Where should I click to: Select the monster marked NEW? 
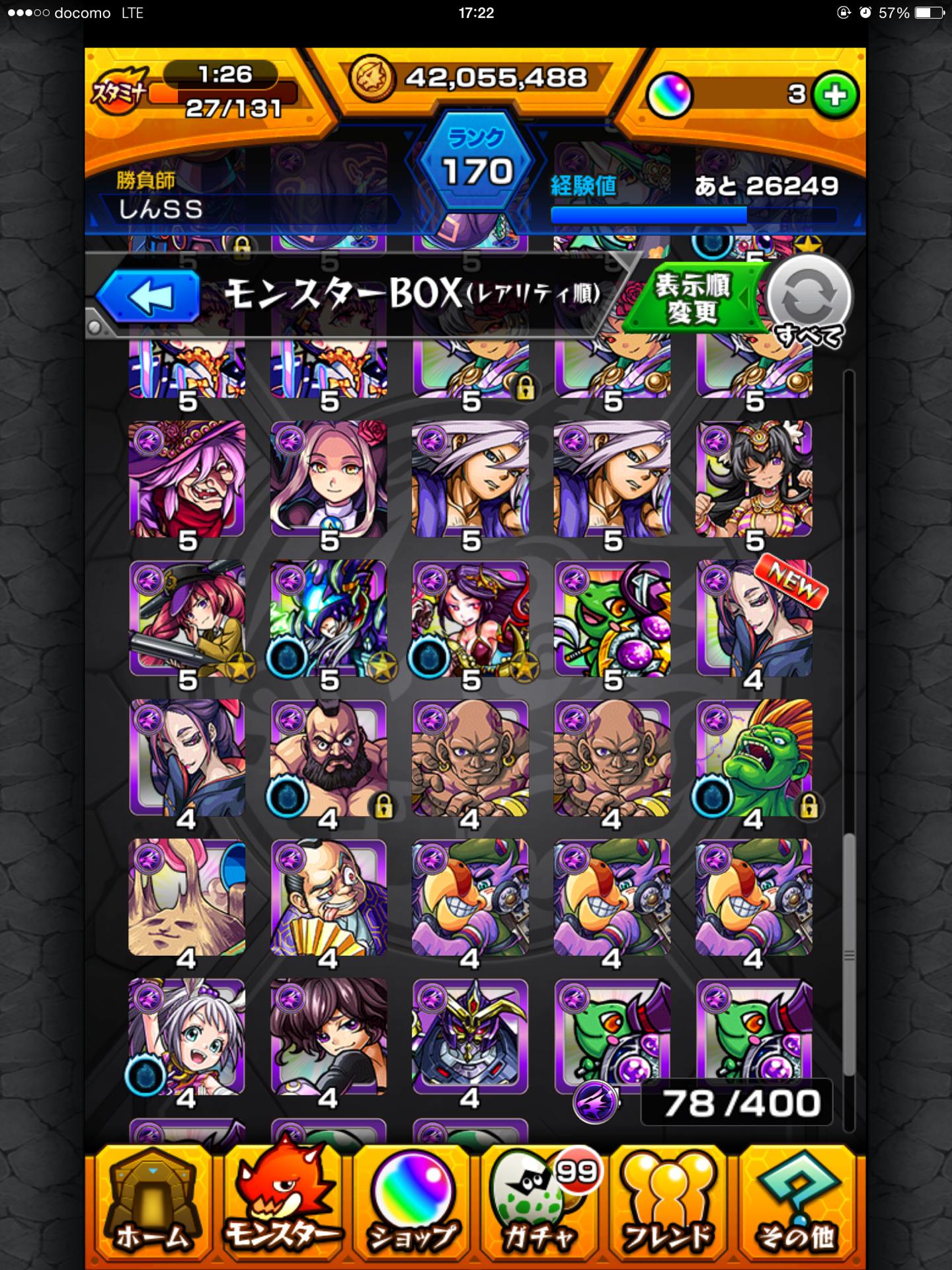[754, 618]
